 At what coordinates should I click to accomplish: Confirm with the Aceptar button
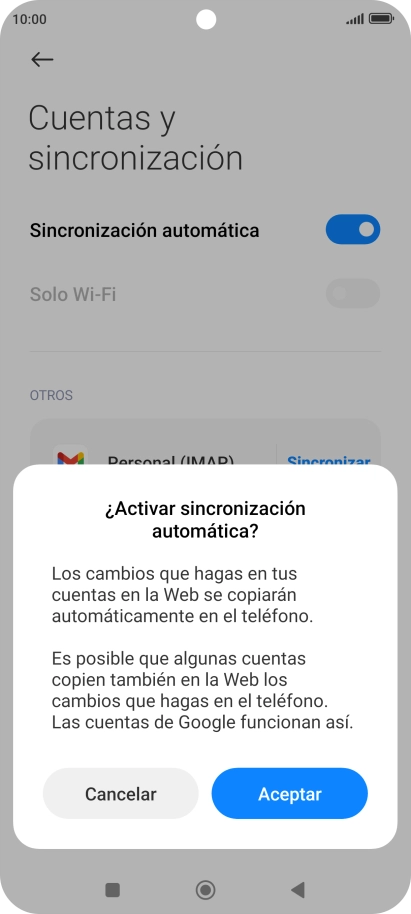tap(289, 793)
